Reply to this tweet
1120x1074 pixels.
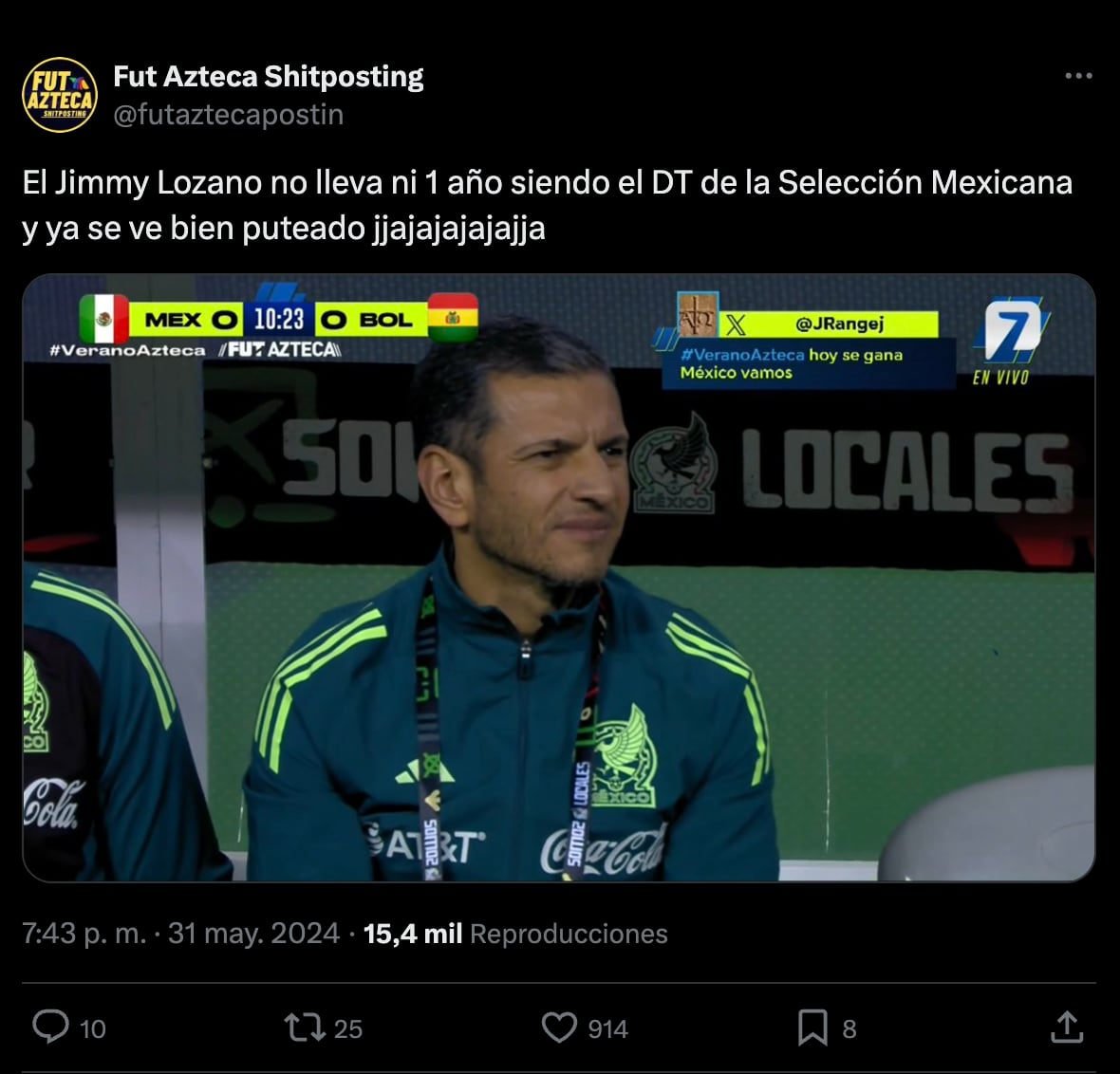pyautogui.click(x=51, y=1027)
